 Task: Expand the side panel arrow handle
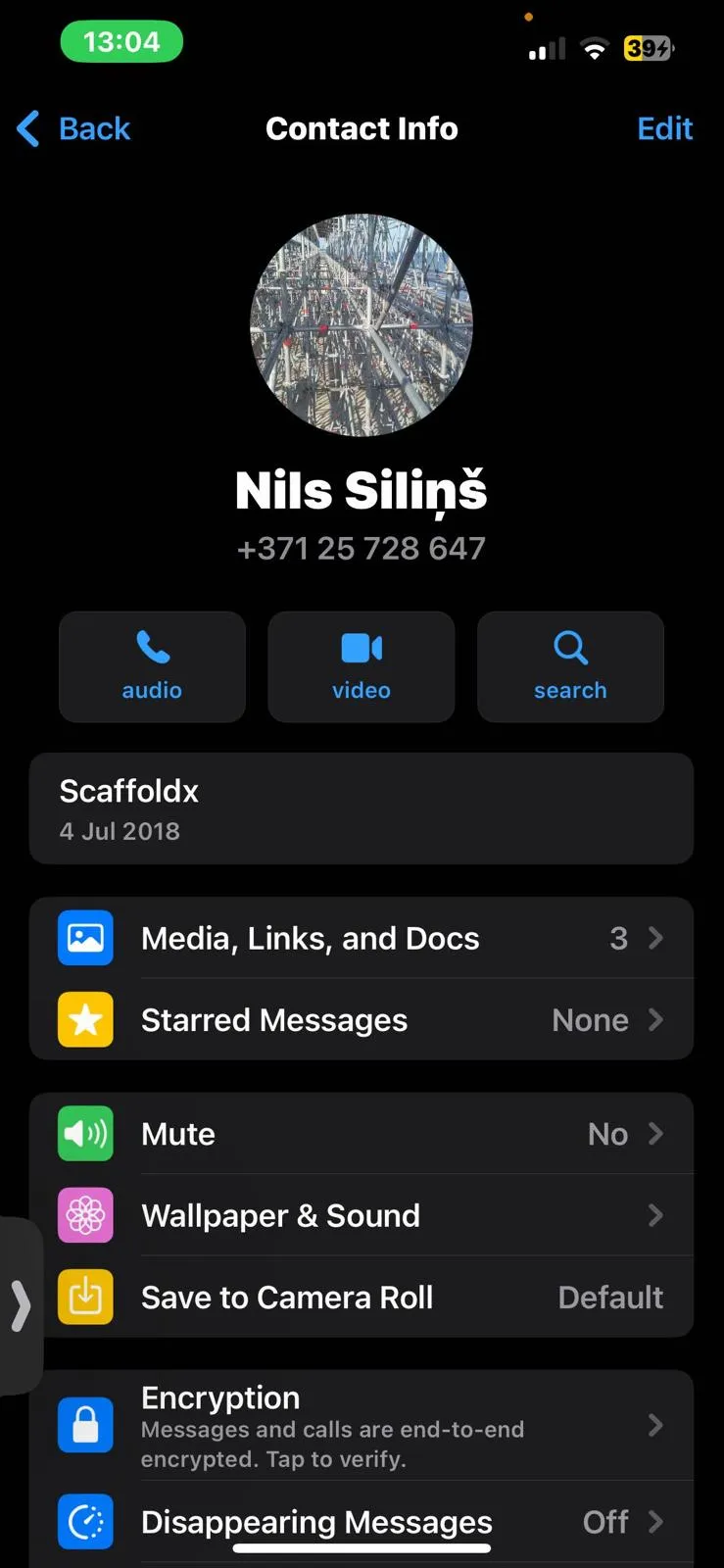pyautogui.click(x=21, y=1305)
